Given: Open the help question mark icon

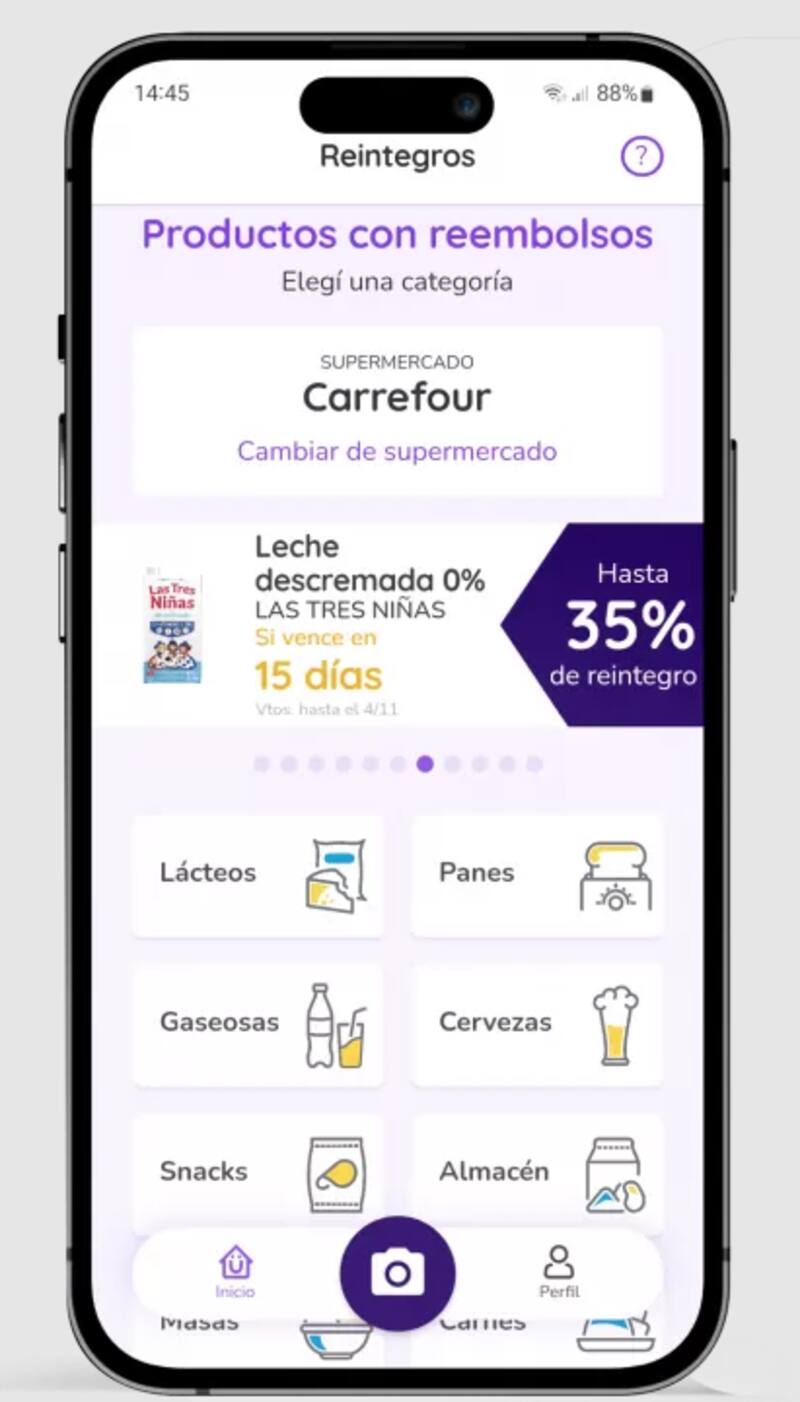Looking at the screenshot, I should pyautogui.click(x=642, y=156).
